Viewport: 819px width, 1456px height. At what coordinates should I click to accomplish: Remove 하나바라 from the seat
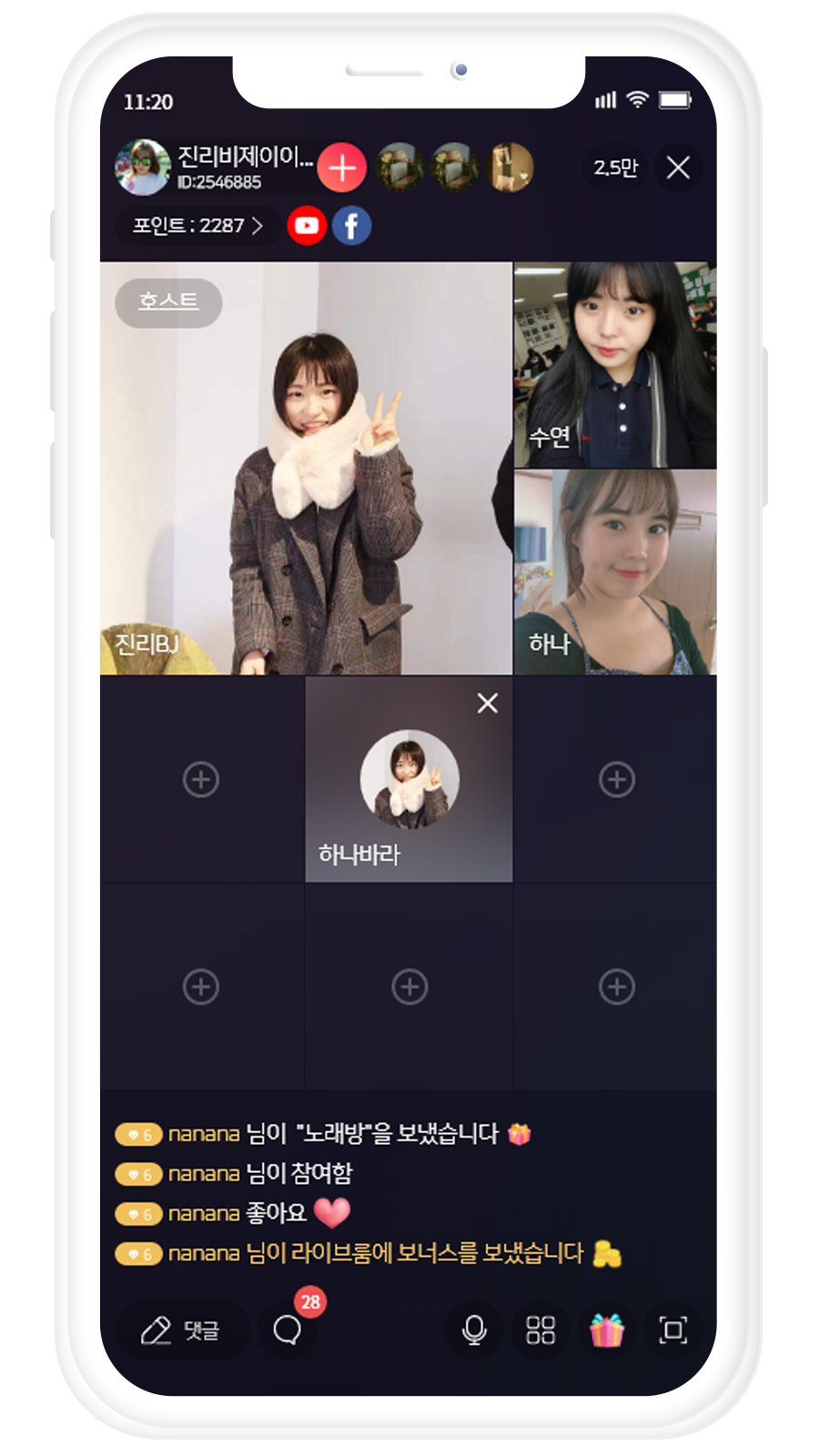coord(488,703)
